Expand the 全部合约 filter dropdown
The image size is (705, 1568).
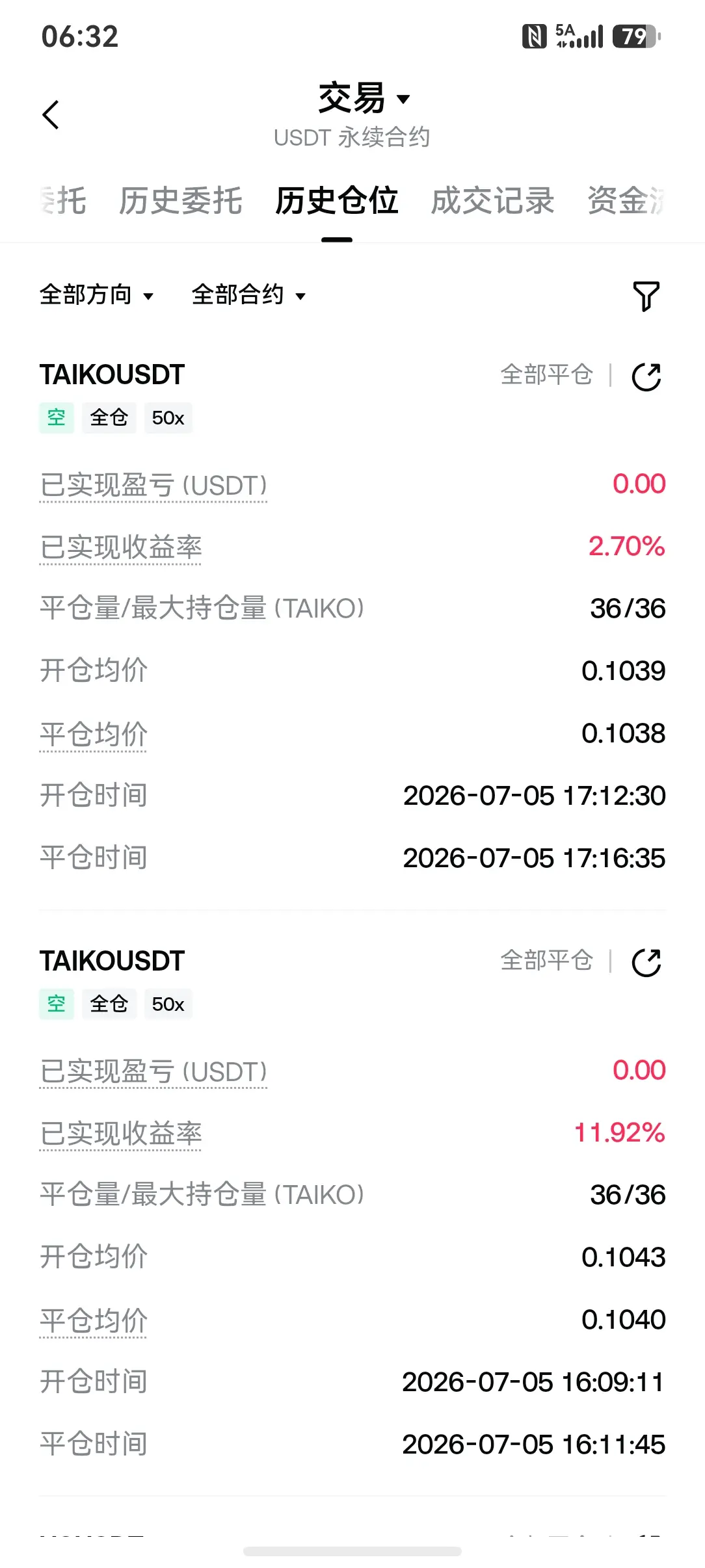point(249,295)
